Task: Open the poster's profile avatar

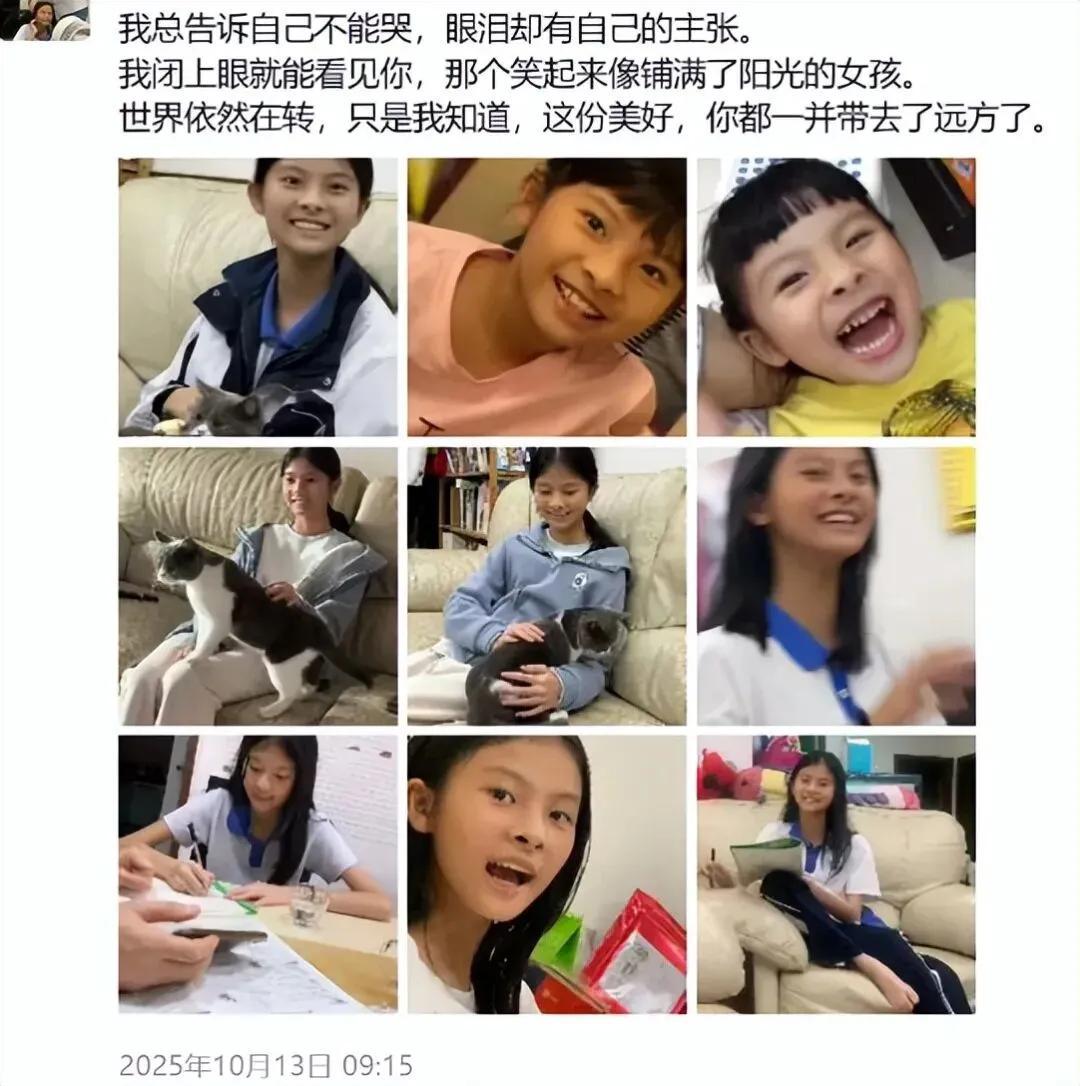Action: click(x=44, y=20)
